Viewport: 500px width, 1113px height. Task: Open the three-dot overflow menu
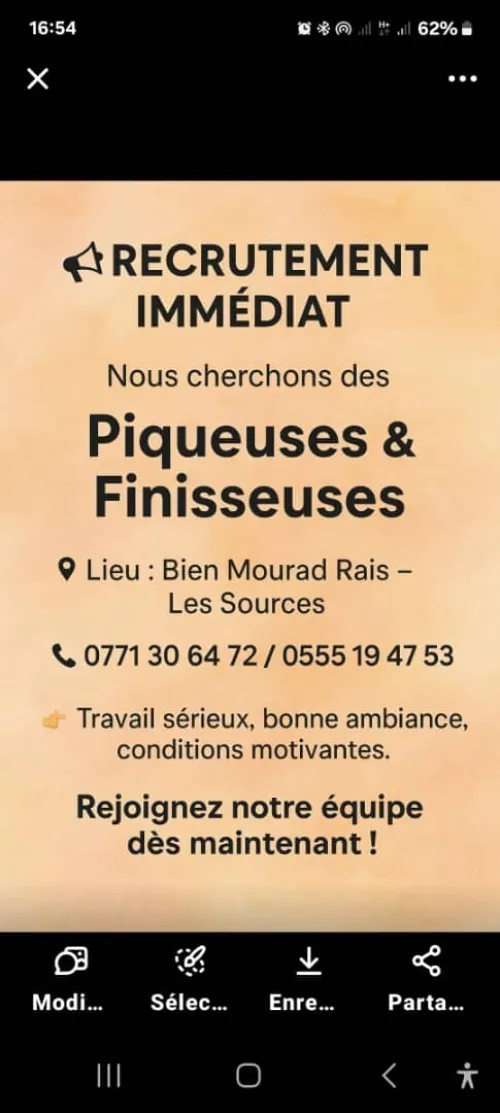click(462, 79)
